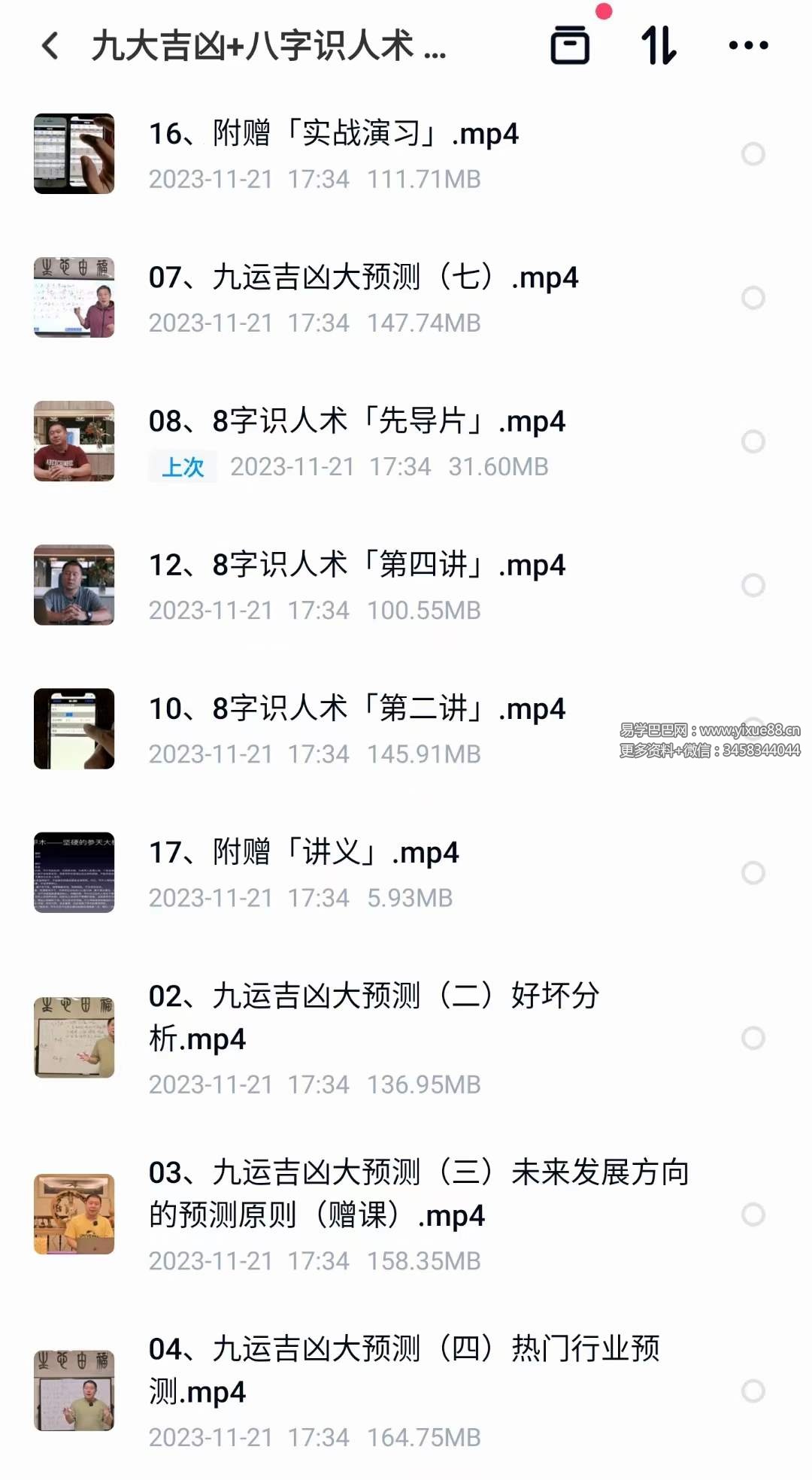The image size is (812, 1480).
Task: Play 10、8字识人术「第二讲」.mp4
Action: pyautogui.click(x=357, y=708)
